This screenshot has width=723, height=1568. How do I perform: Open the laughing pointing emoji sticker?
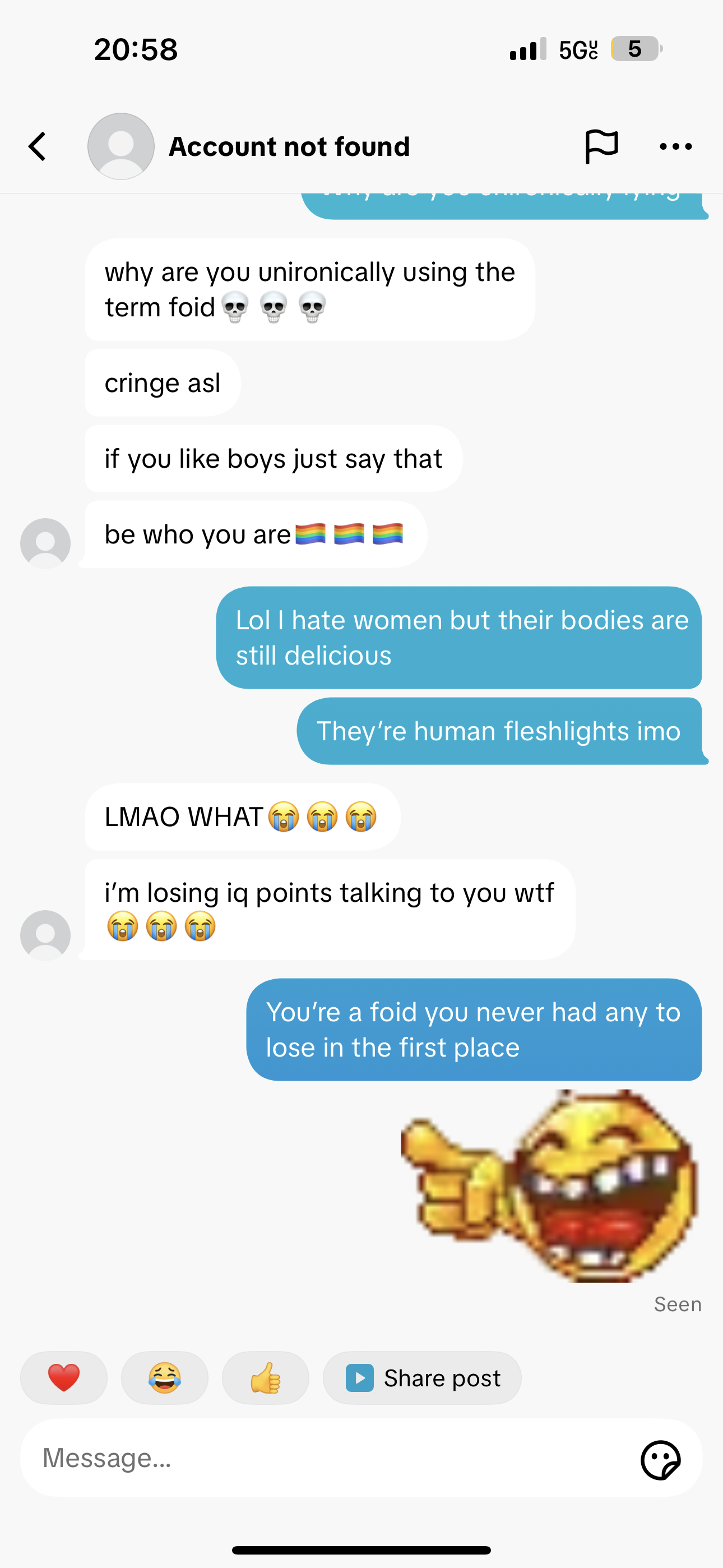(x=550, y=1186)
